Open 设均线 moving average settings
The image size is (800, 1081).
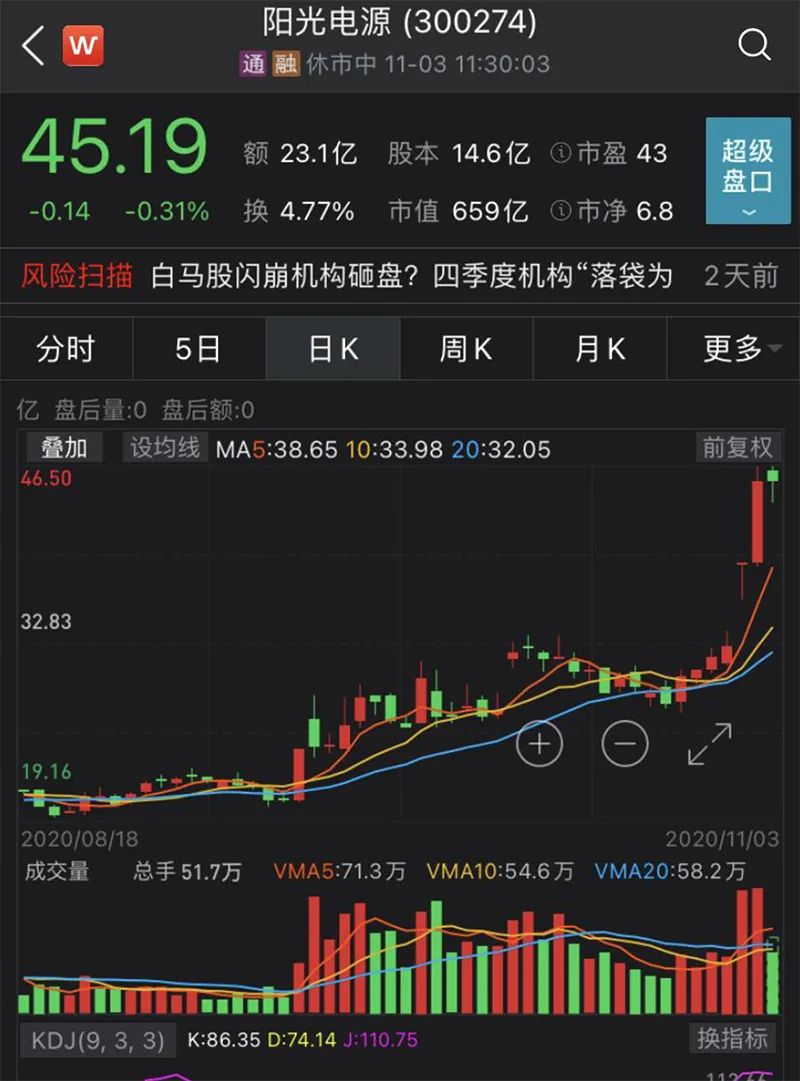[x=165, y=448]
